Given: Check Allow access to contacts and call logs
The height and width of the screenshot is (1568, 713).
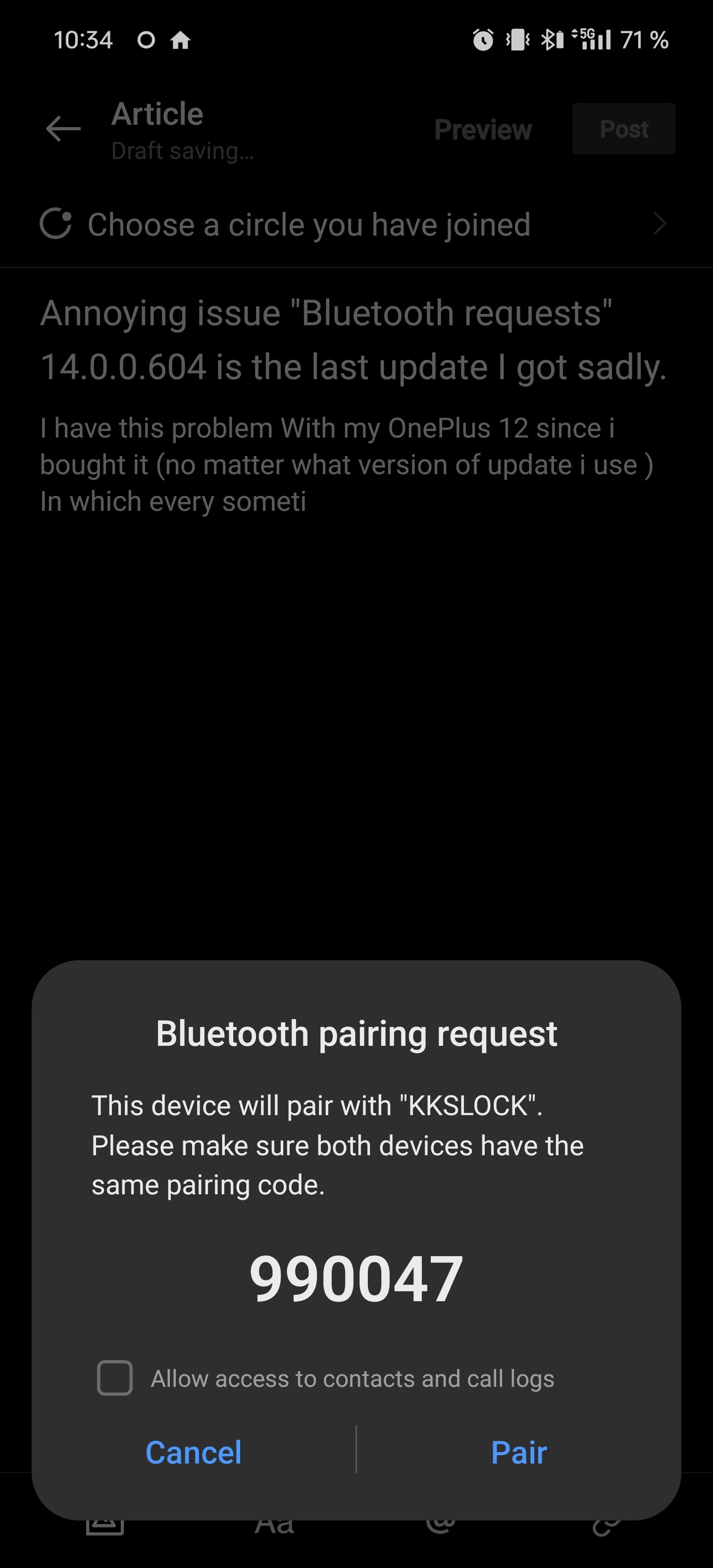Looking at the screenshot, I should [x=115, y=1378].
